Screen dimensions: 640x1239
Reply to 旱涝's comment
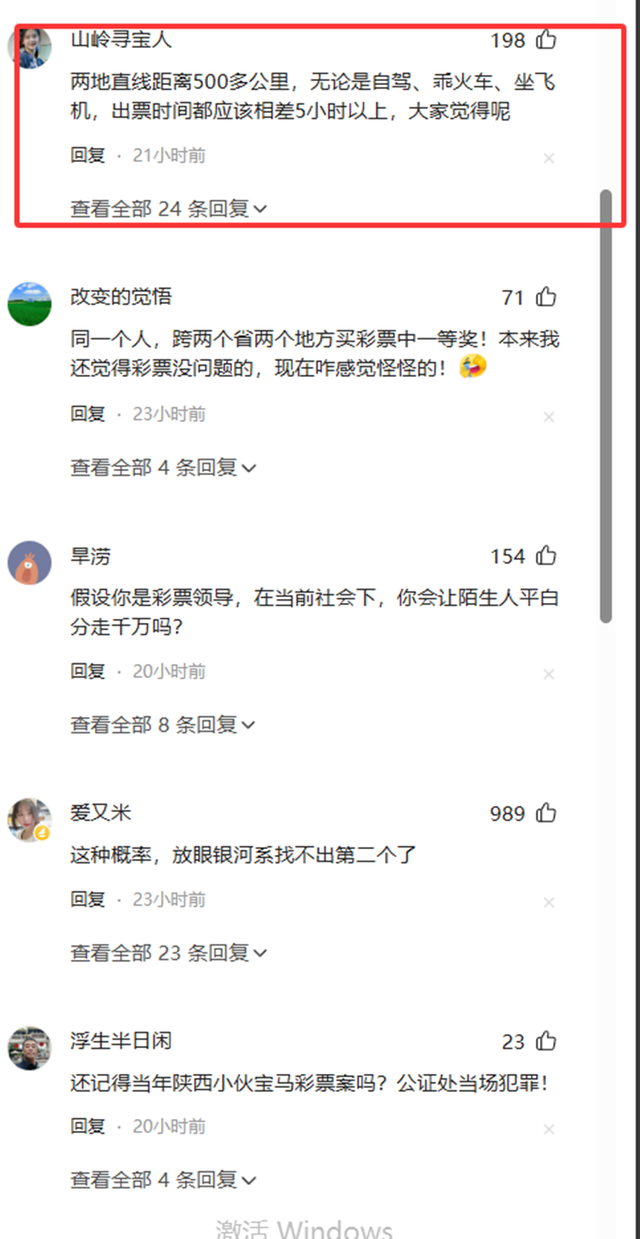[87, 672]
